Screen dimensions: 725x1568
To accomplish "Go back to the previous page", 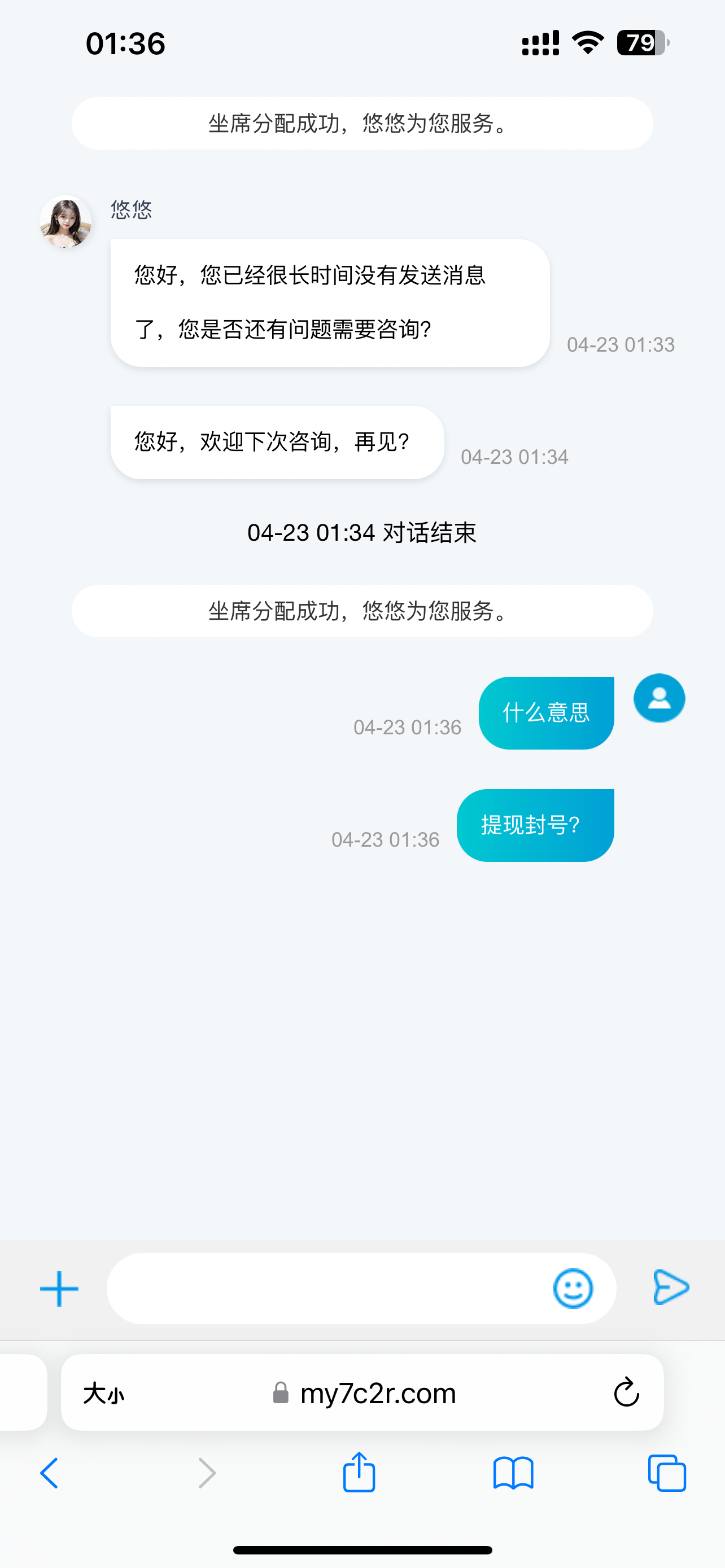I will [x=50, y=1474].
